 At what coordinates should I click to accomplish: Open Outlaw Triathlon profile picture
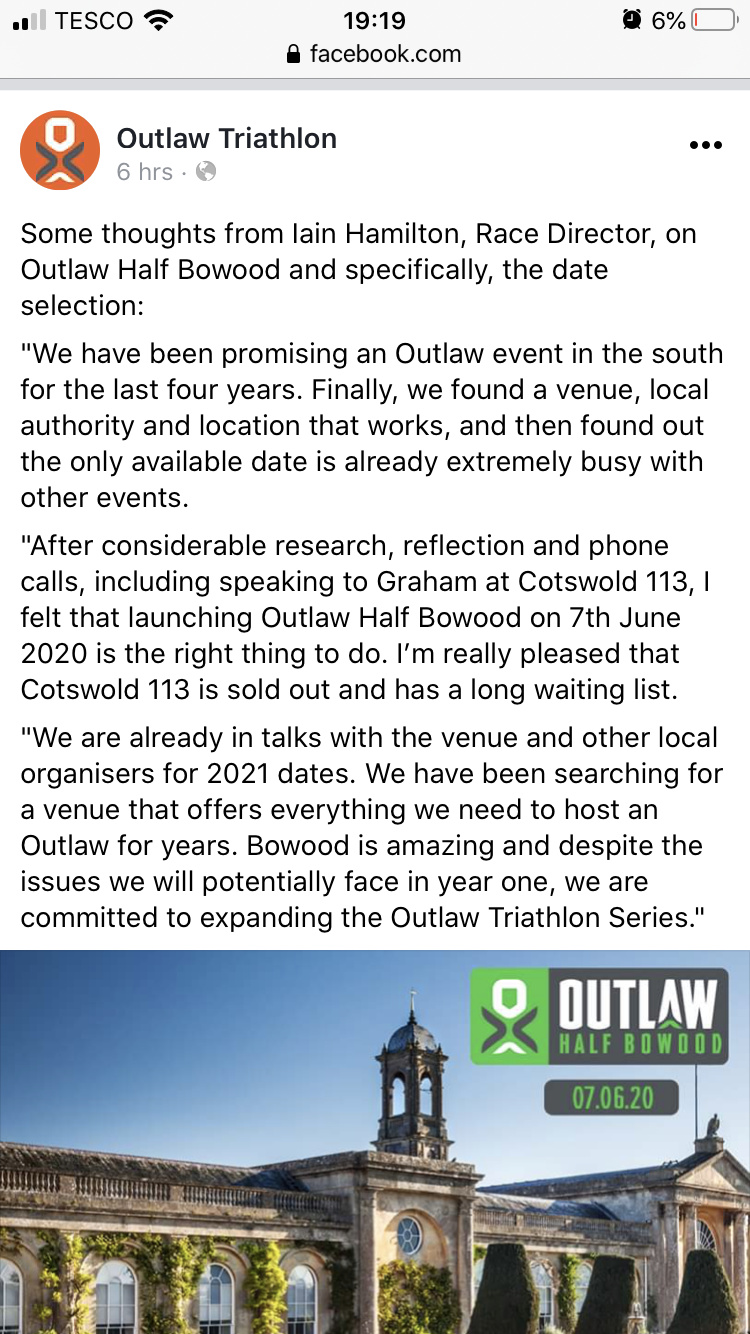tap(60, 150)
